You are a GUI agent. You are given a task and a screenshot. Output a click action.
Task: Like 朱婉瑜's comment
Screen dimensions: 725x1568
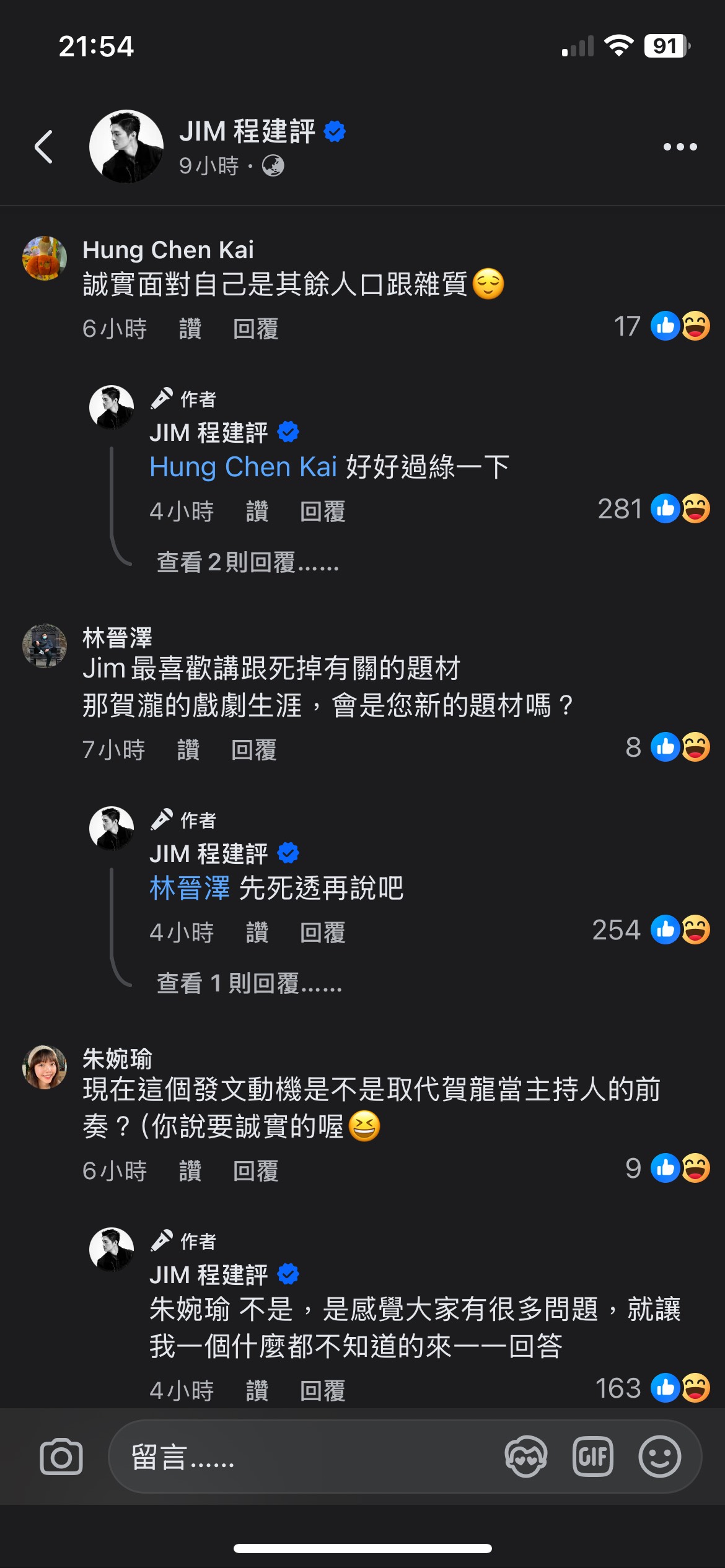click(x=190, y=1171)
